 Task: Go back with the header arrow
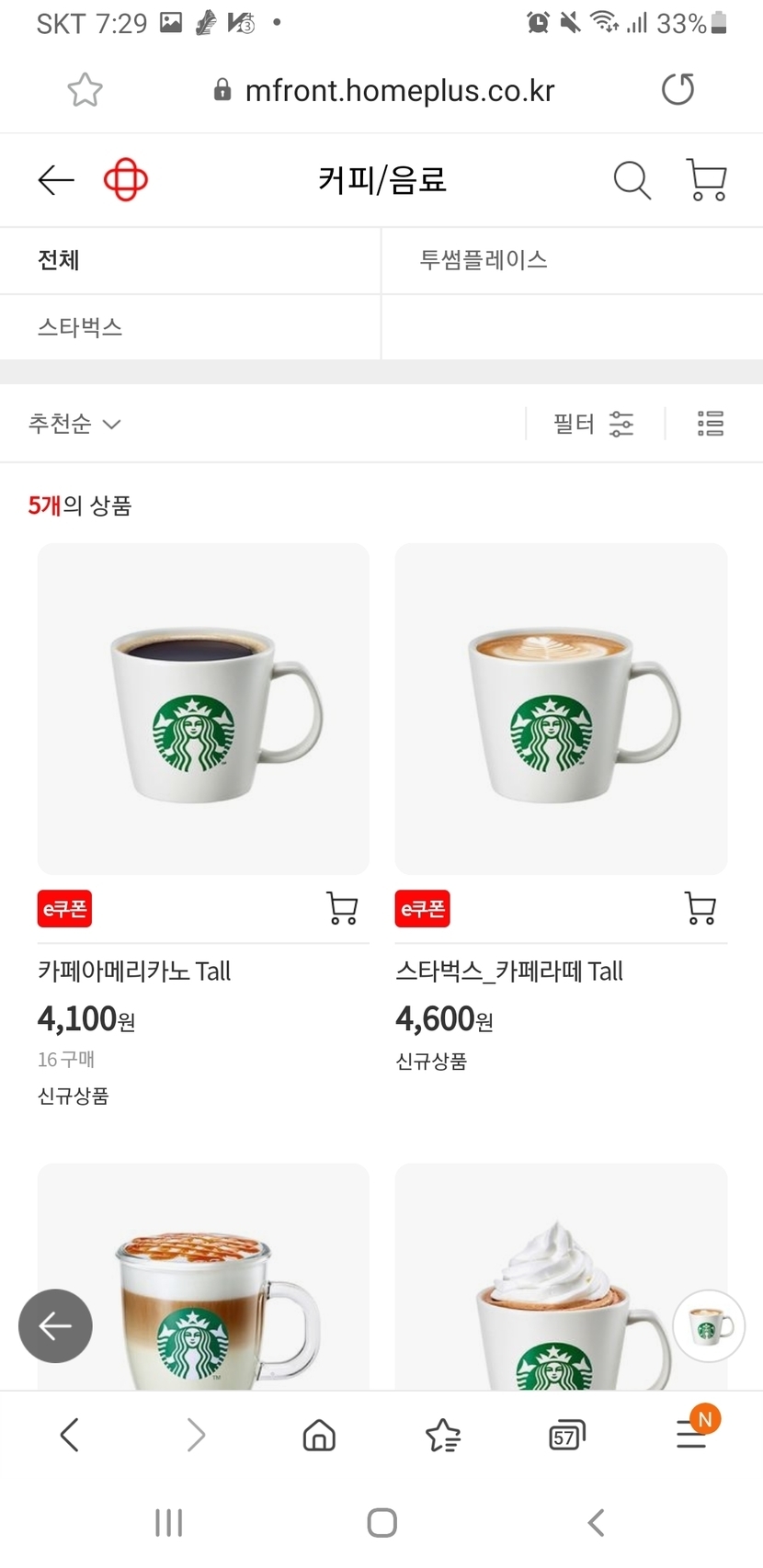(x=56, y=180)
